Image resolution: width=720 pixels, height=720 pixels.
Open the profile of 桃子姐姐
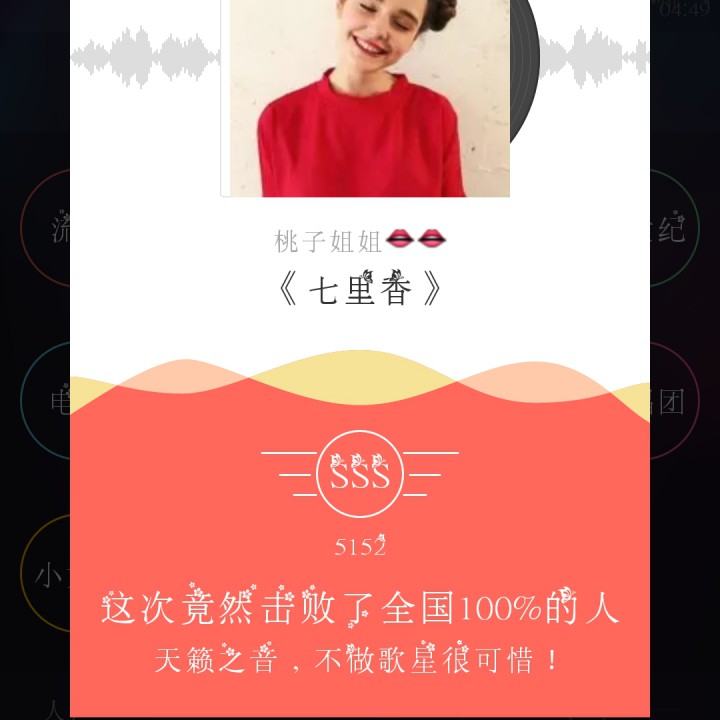pos(360,241)
